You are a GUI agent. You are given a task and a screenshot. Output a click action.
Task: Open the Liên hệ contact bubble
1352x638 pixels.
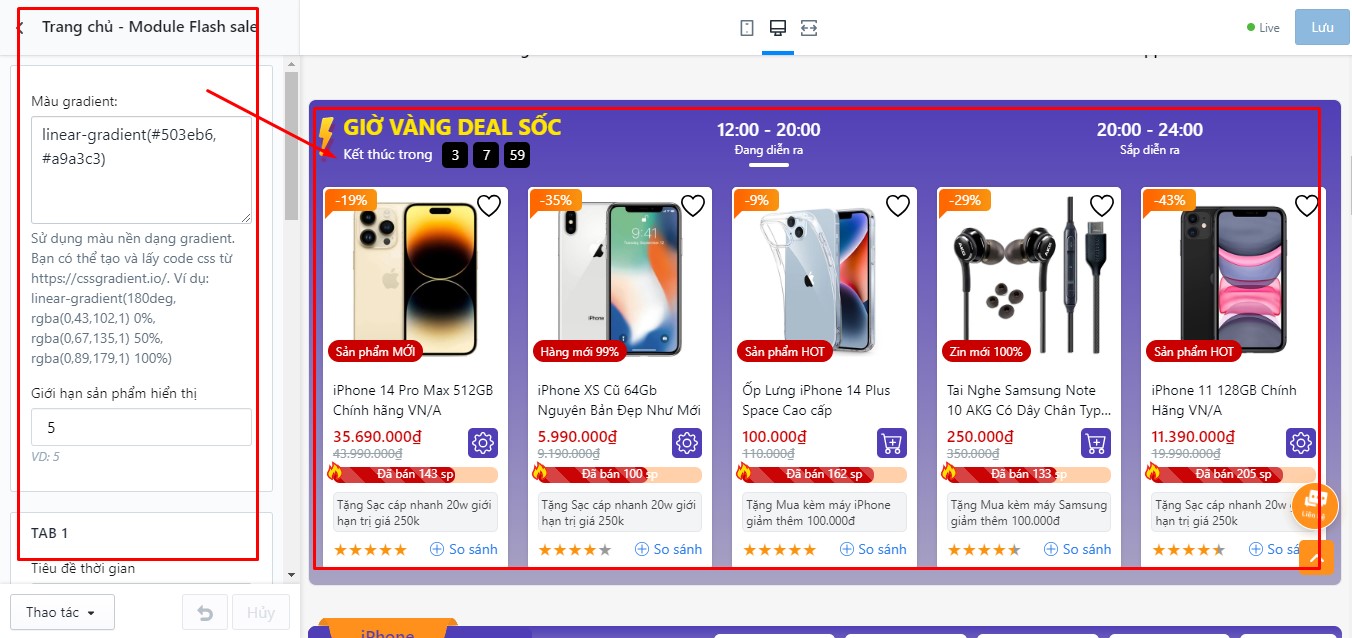click(x=1314, y=505)
